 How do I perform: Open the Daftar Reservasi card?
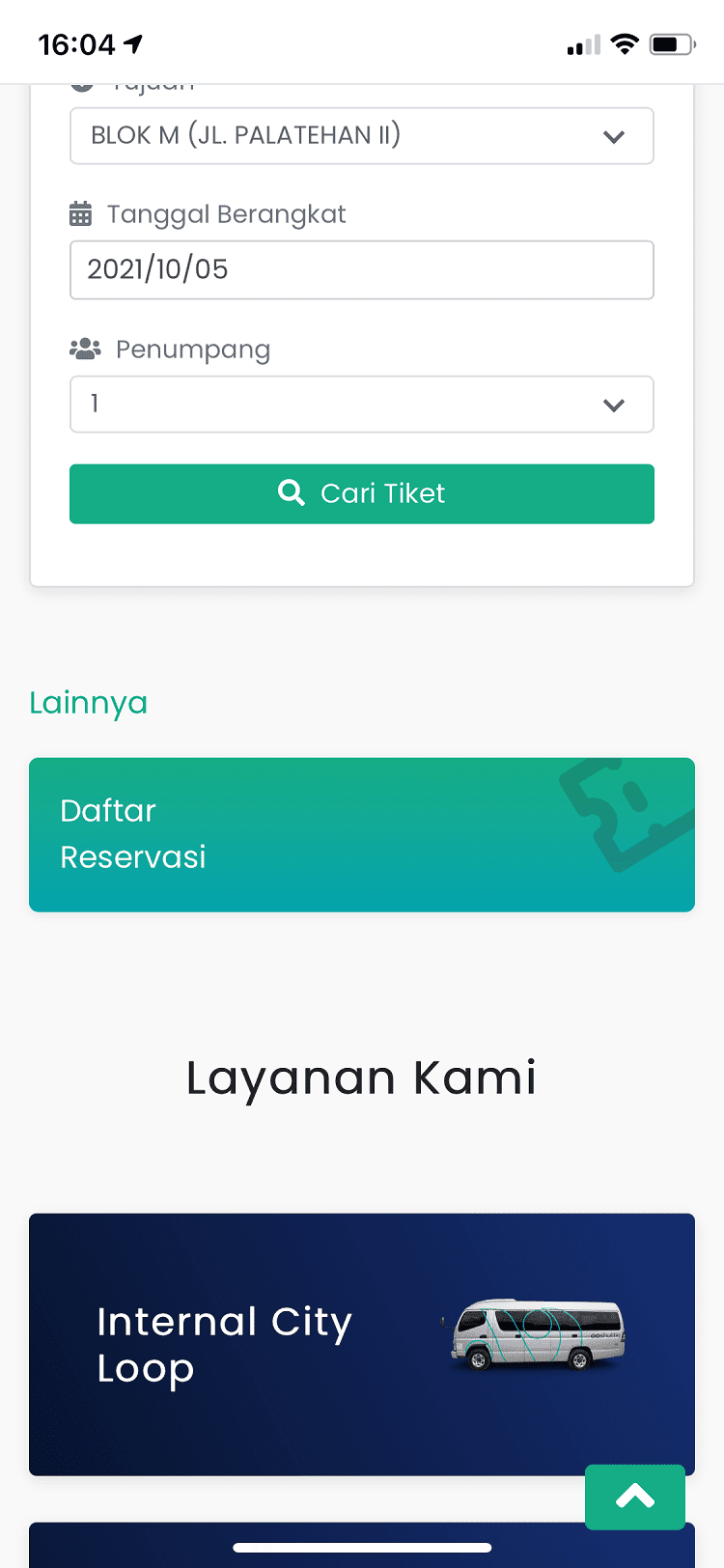coord(361,834)
